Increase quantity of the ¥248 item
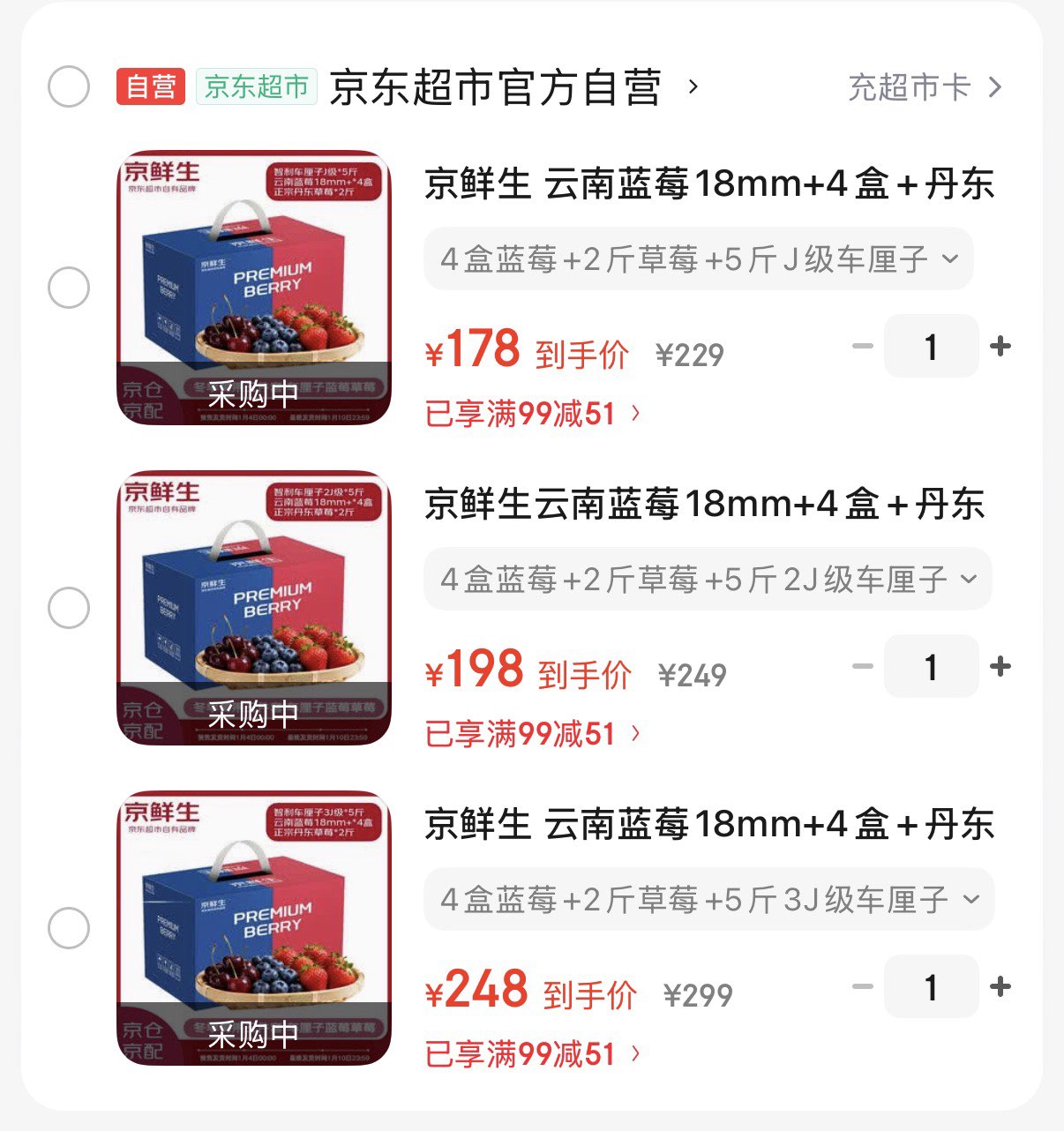The image size is (1064, 1131). click(x=1000, y=986)
